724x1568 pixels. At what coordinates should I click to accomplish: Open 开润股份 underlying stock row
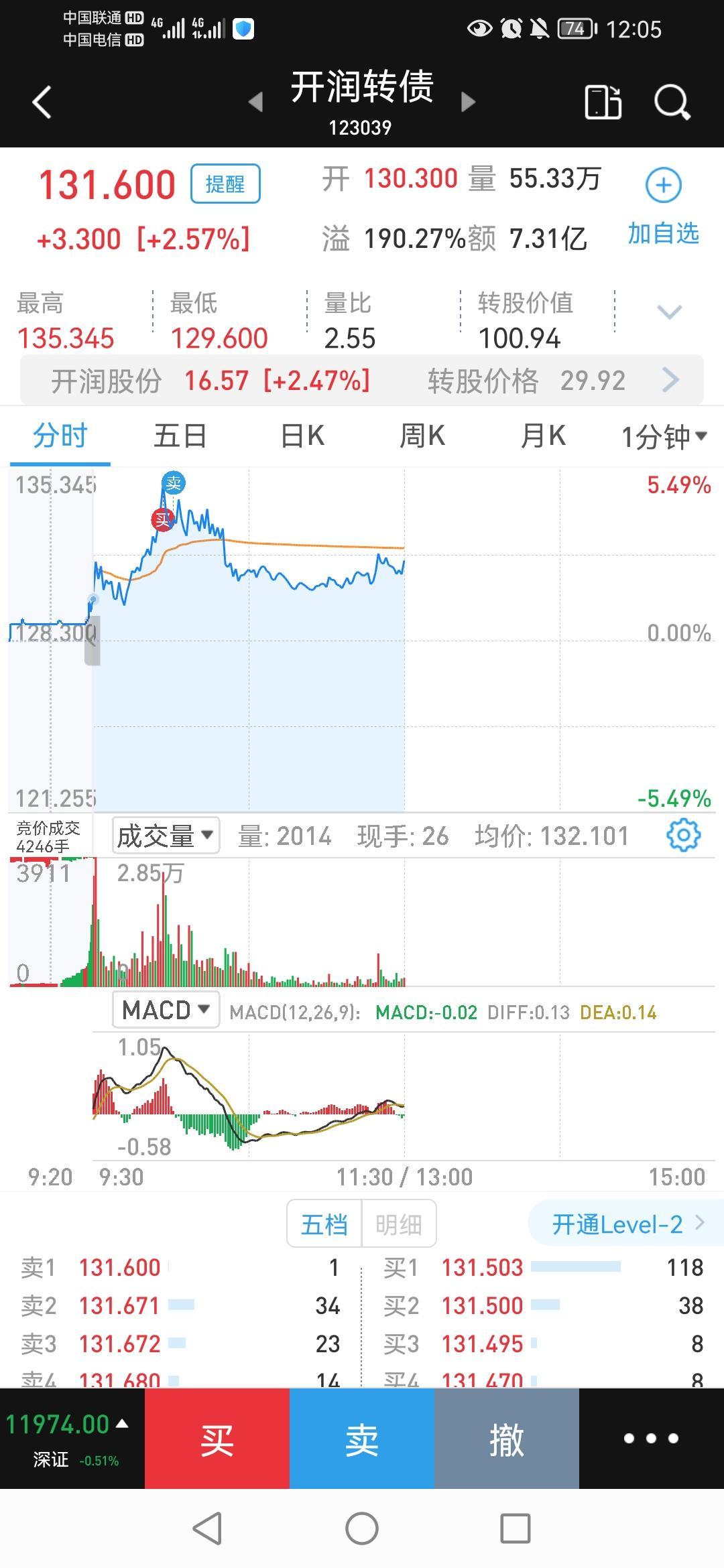pos(362,381)
